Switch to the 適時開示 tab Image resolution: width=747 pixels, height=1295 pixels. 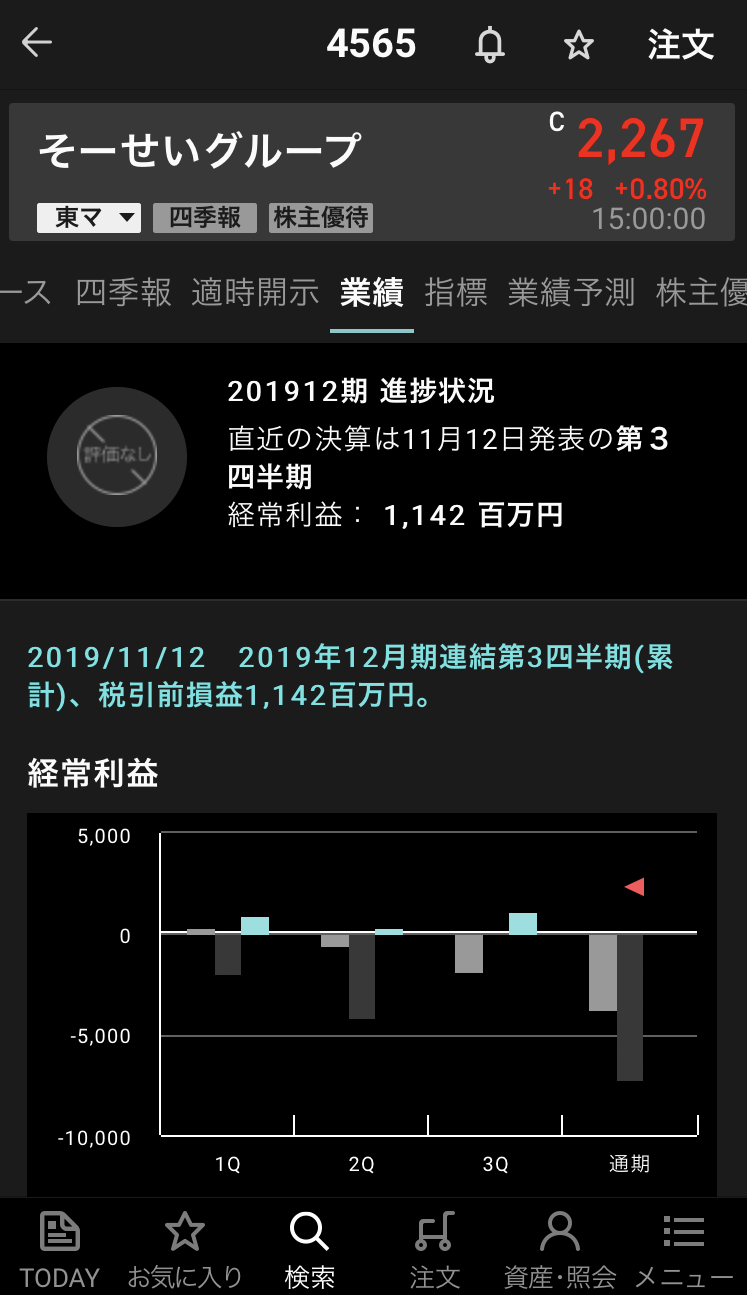[x=255, y=293]
